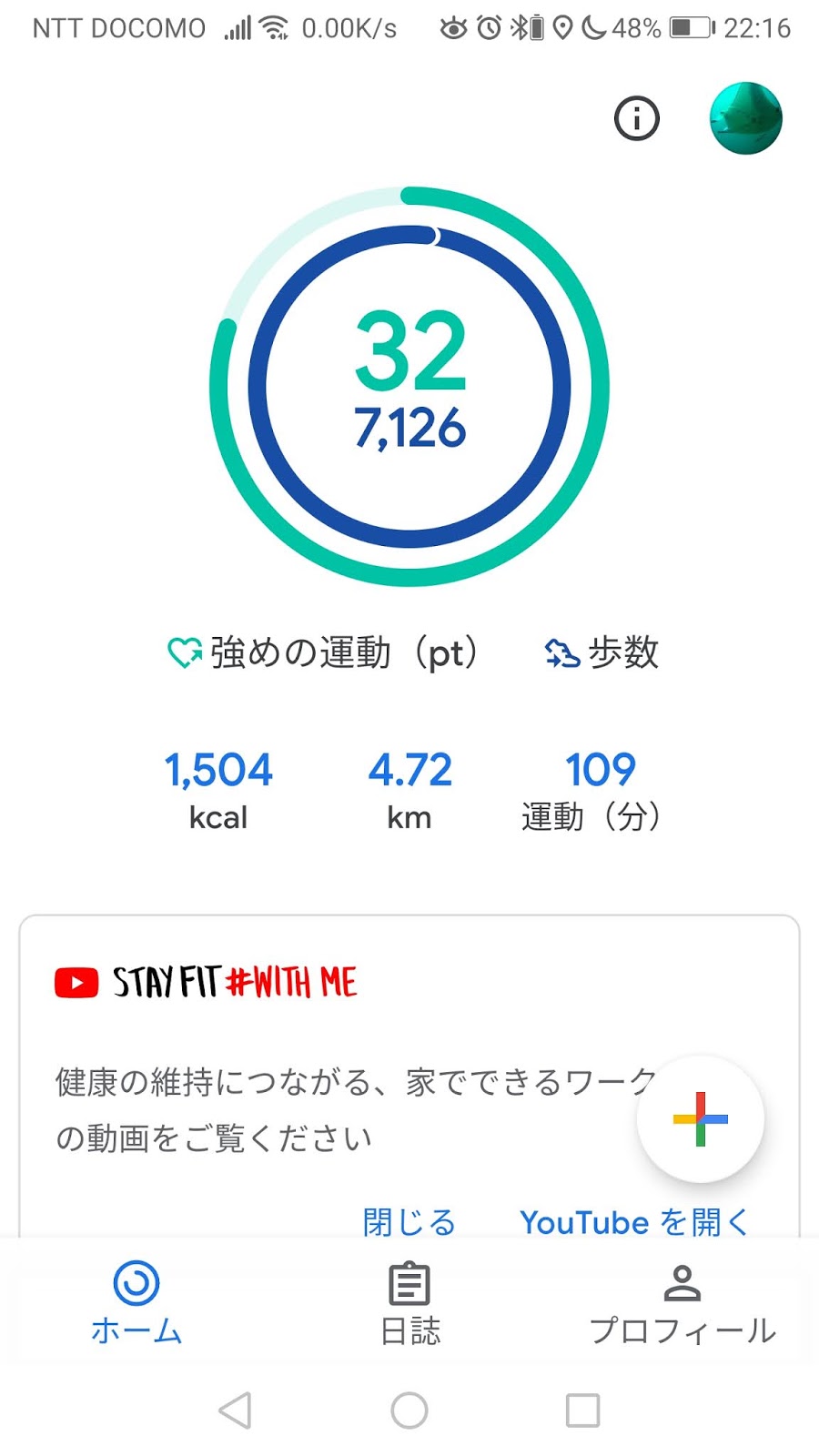The image size is (819, 1456).
Task: Switch to the 日誌 tab
Action: point(409,1301)
